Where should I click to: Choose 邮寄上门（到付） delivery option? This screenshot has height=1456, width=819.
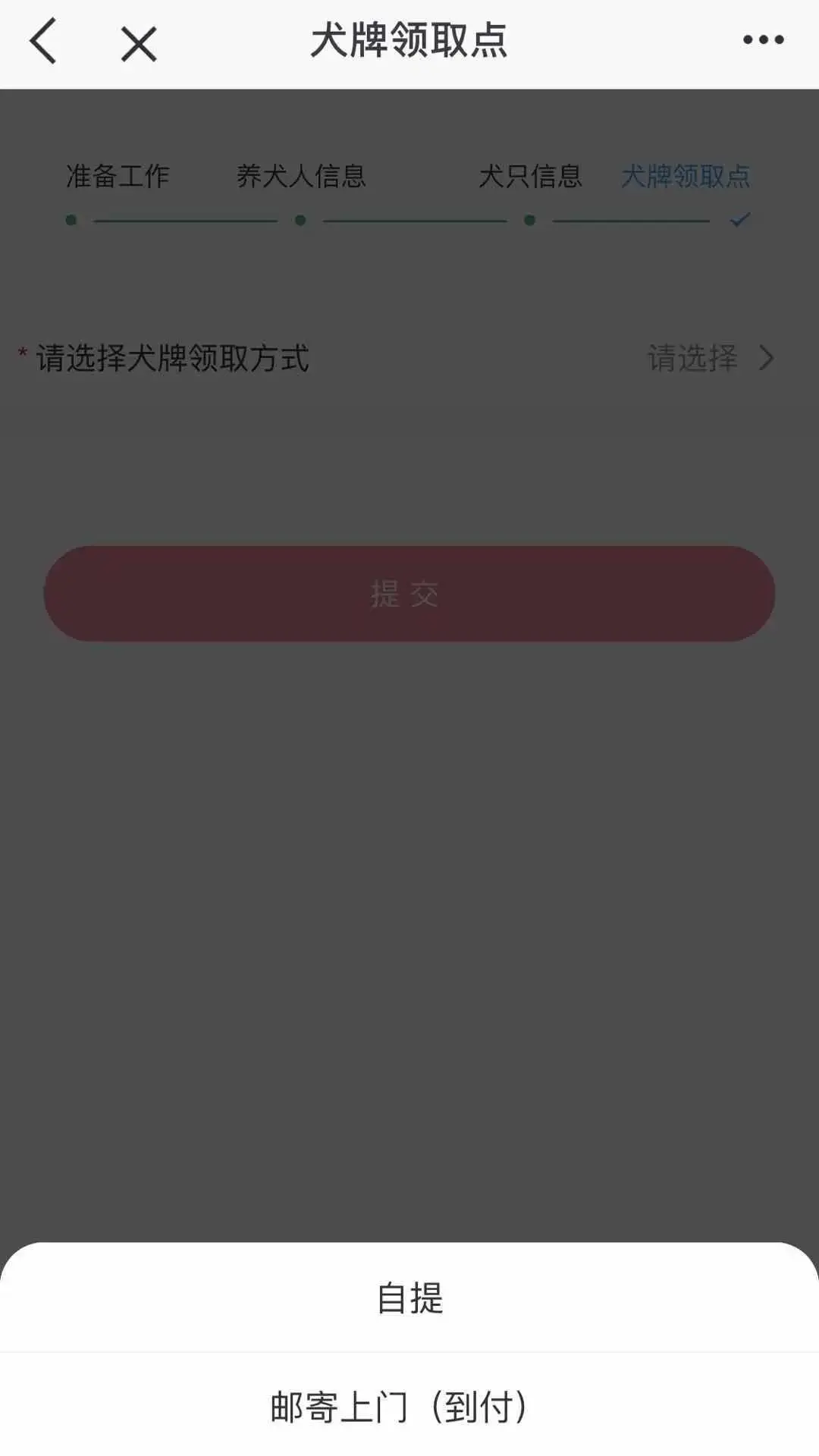pyautogui.click(x=409, y=1407)
